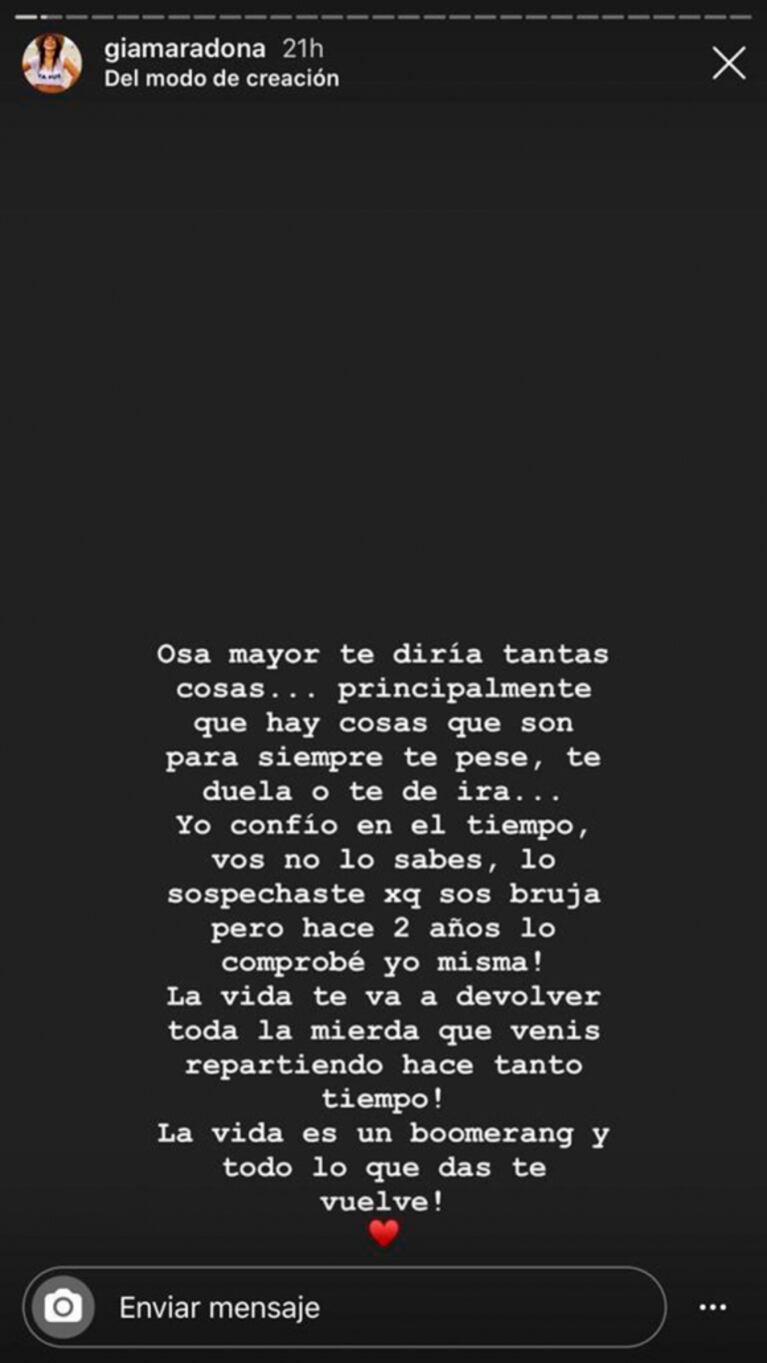Open the camera to reply
767x1363 pixels.
point(63,1307)
